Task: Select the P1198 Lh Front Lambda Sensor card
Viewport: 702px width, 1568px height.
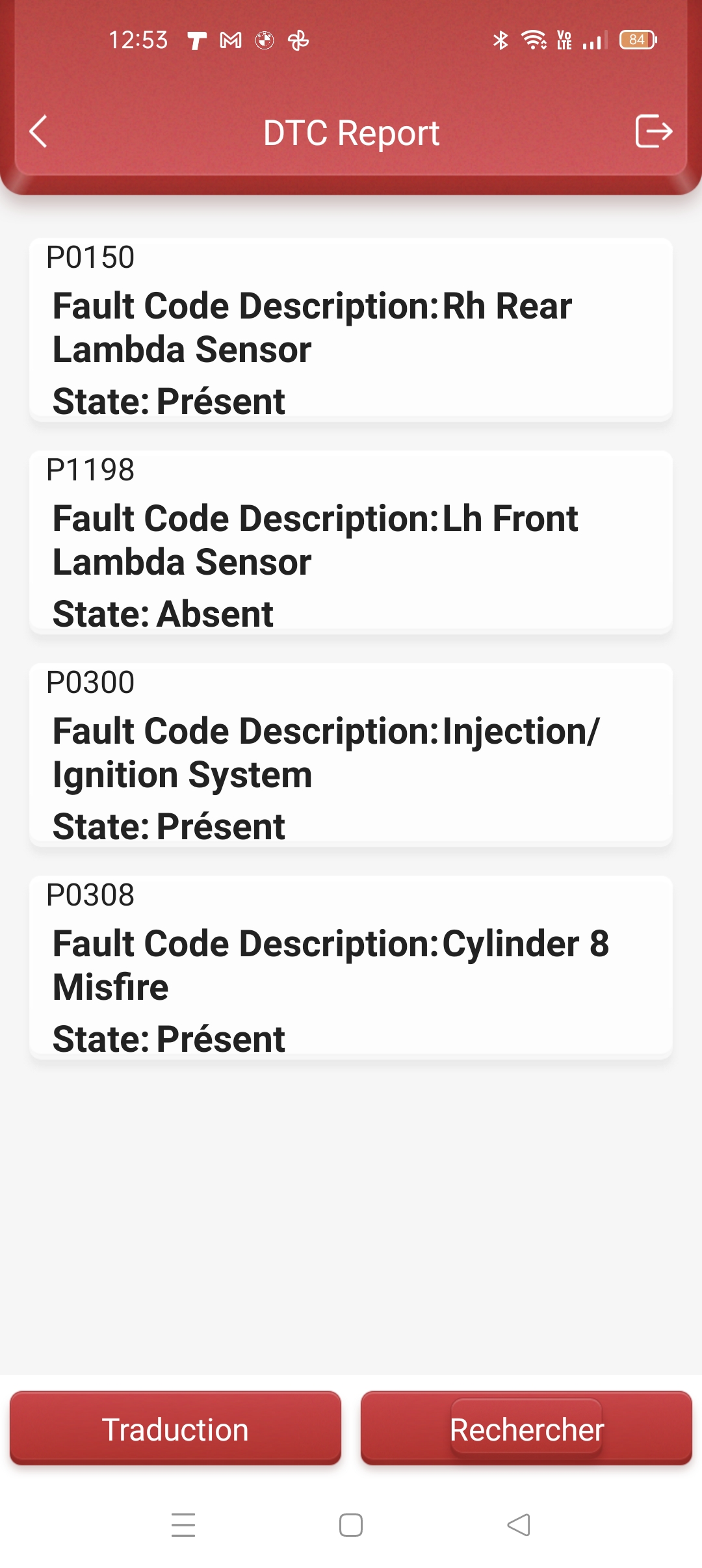Action: click(351, 542)
